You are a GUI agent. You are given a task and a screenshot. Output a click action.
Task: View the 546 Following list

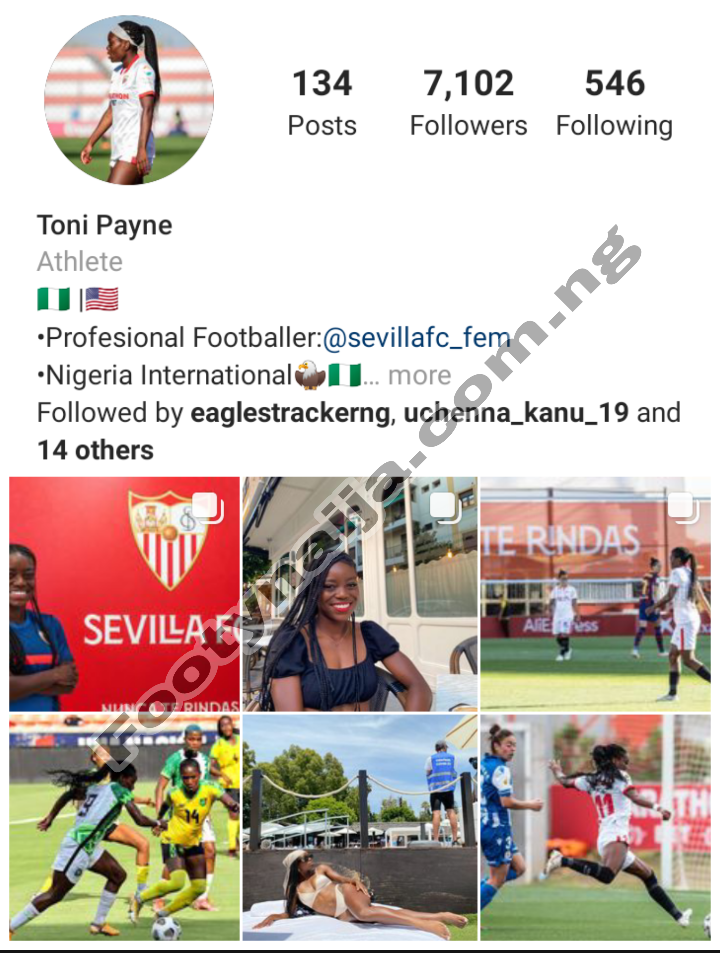coord(614,102)
